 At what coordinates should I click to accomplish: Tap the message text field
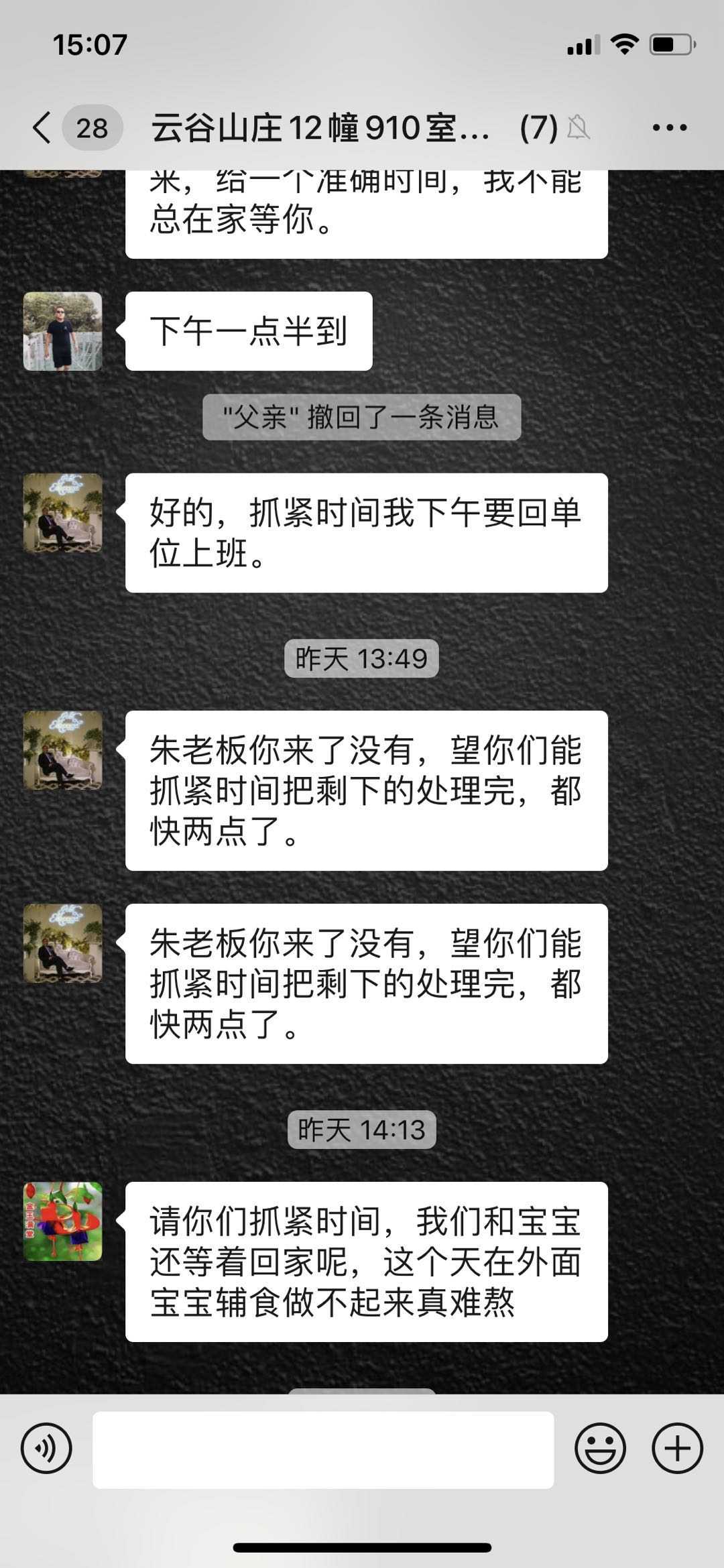[323, 1449]
